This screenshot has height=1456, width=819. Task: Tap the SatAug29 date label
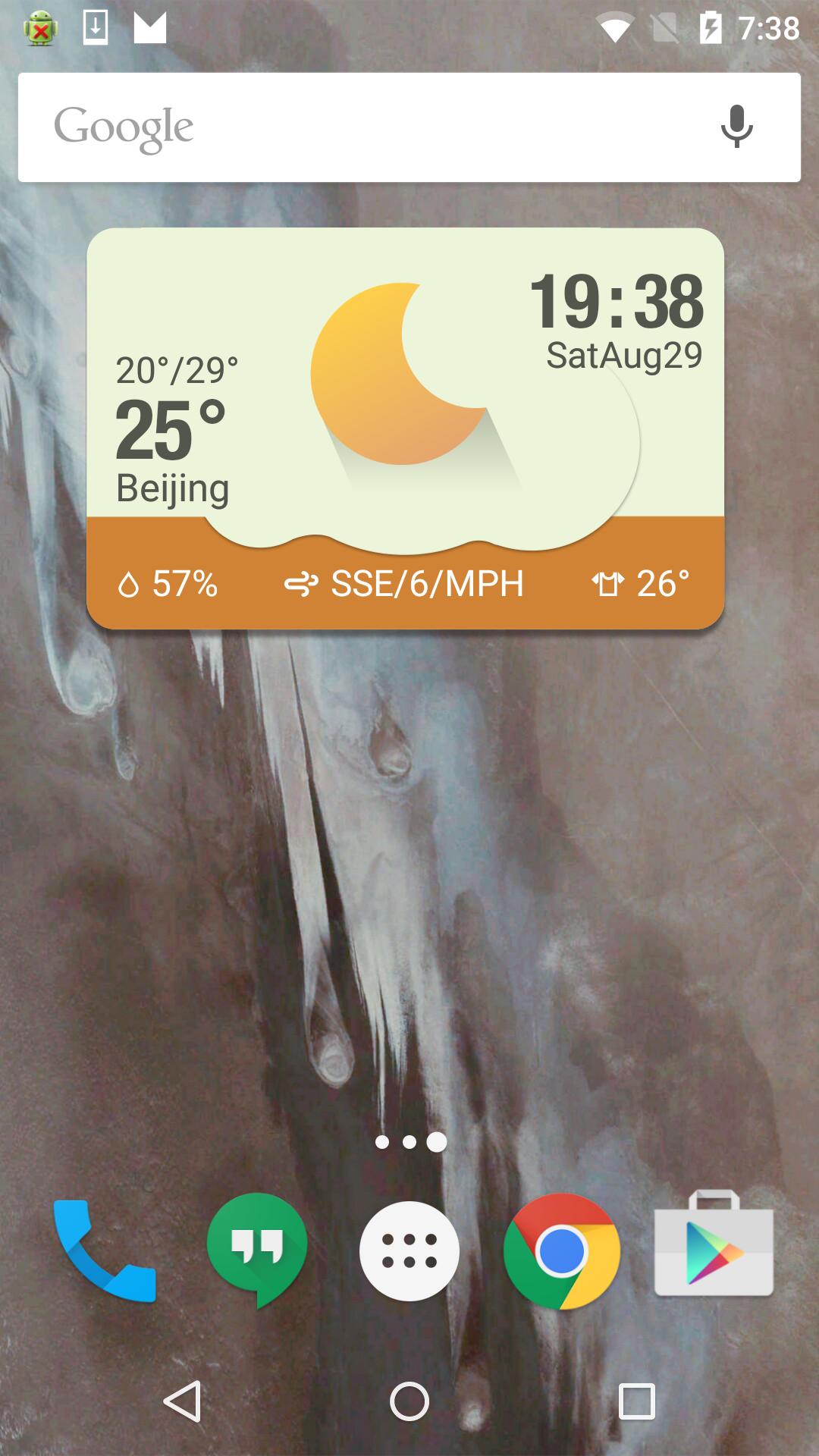(x=623, y=353)
